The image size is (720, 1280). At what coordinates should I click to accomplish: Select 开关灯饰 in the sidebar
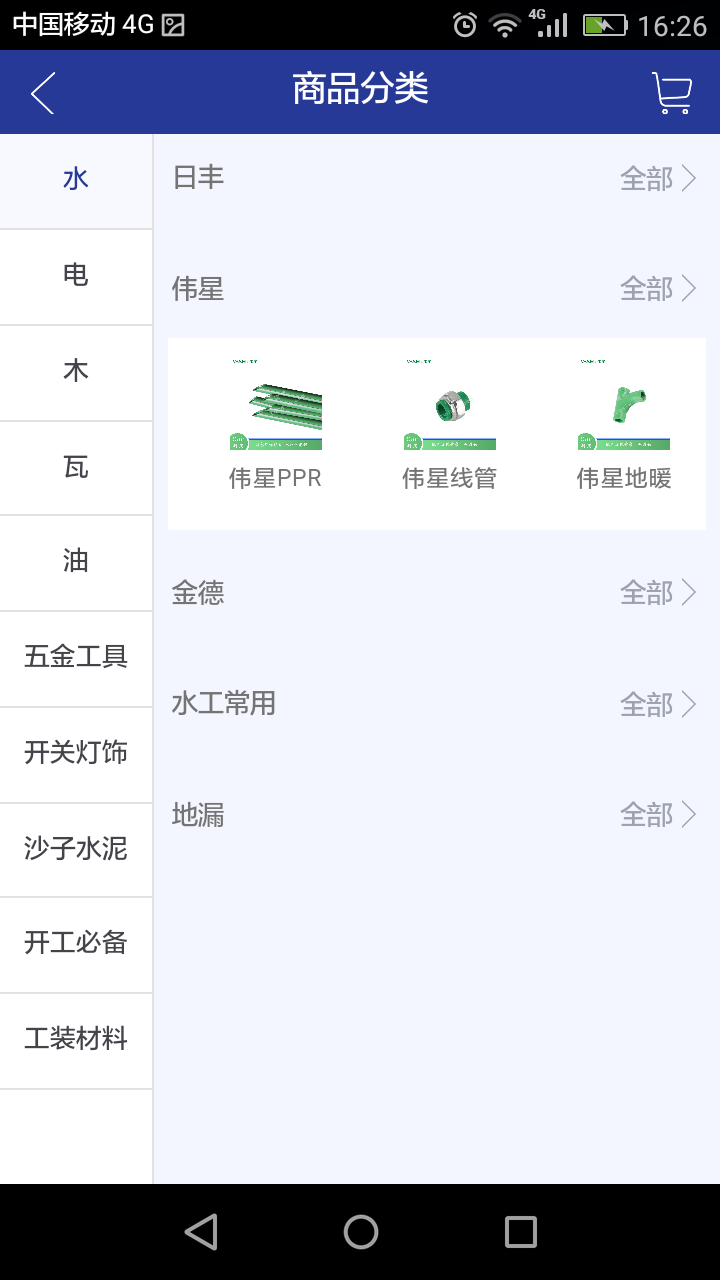tap(76, 754)
